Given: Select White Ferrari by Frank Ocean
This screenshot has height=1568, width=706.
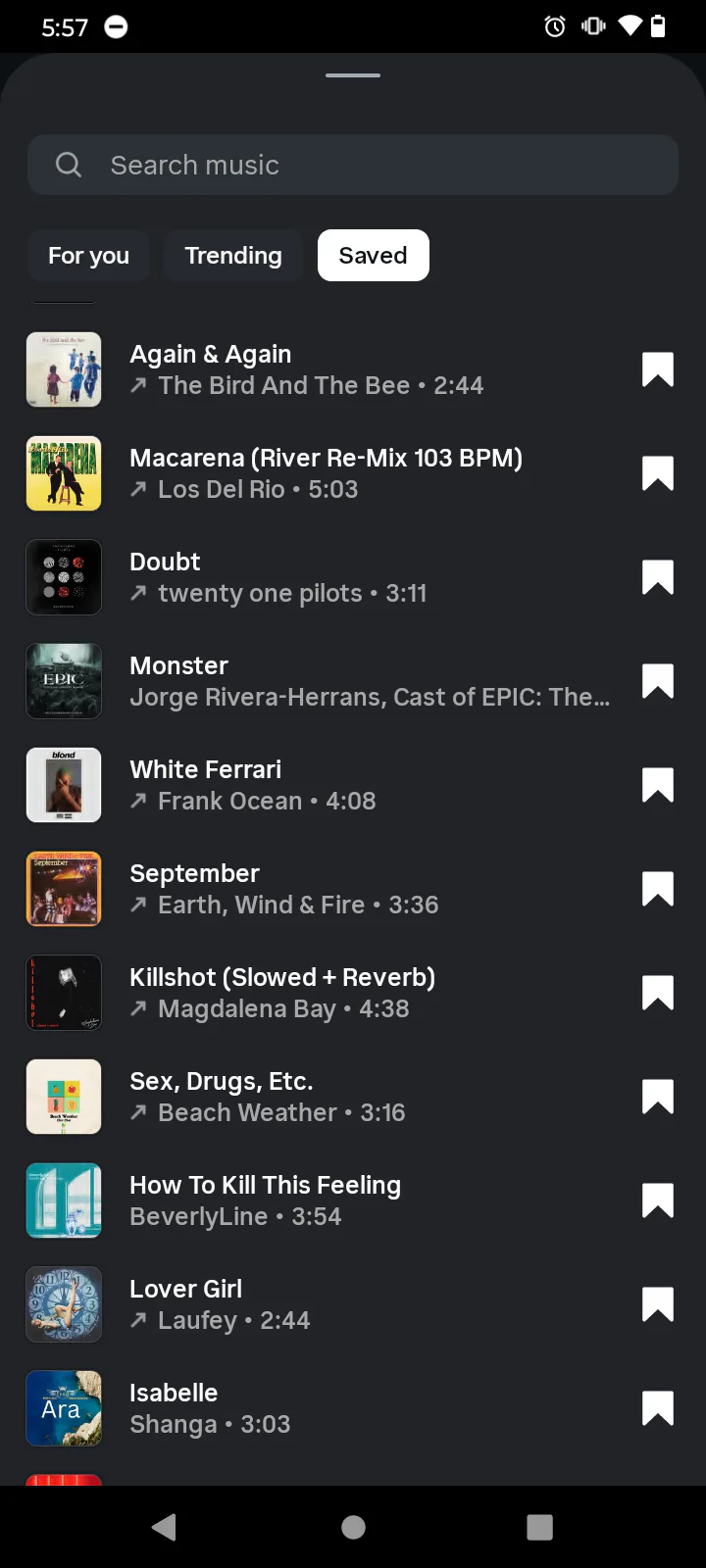Looking at the screenshot, I should (x=253, y=785).
